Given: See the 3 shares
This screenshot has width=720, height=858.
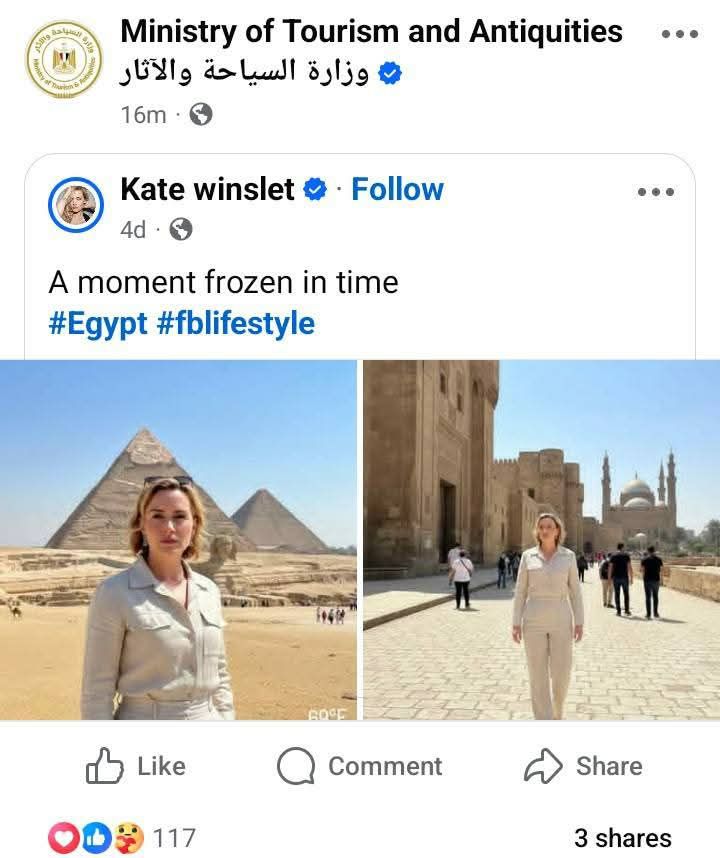Looking at the screenshot, I should click(x=622, y=837).
